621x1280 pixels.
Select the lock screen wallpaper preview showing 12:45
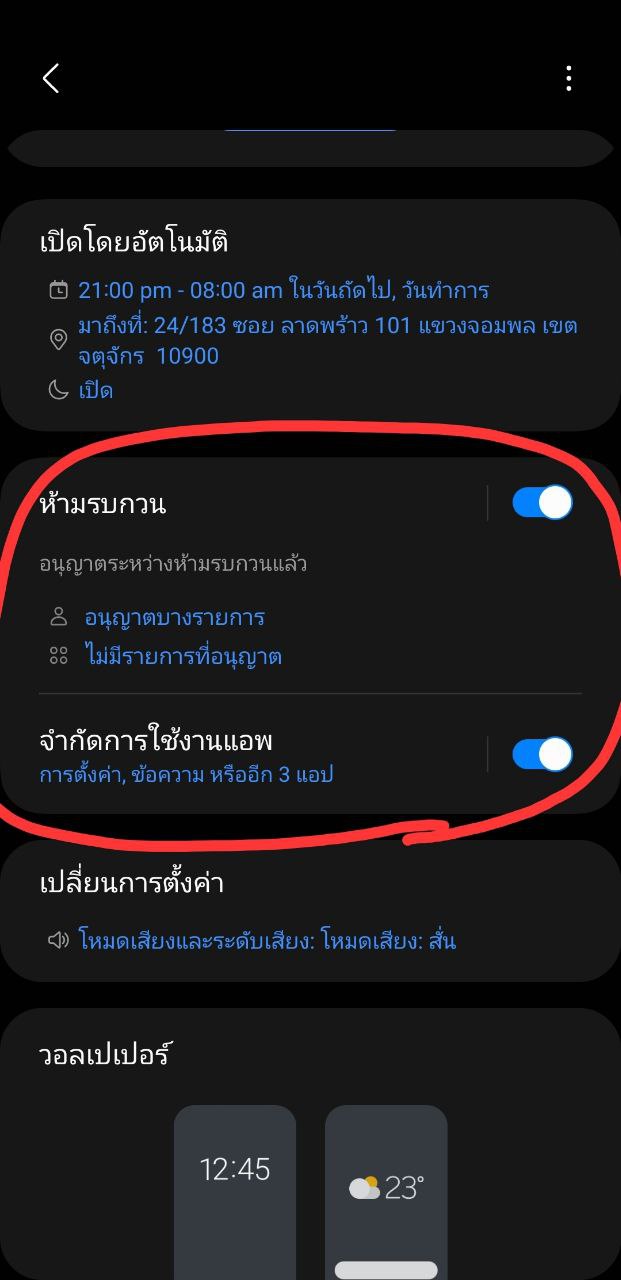pos(235,1190)
